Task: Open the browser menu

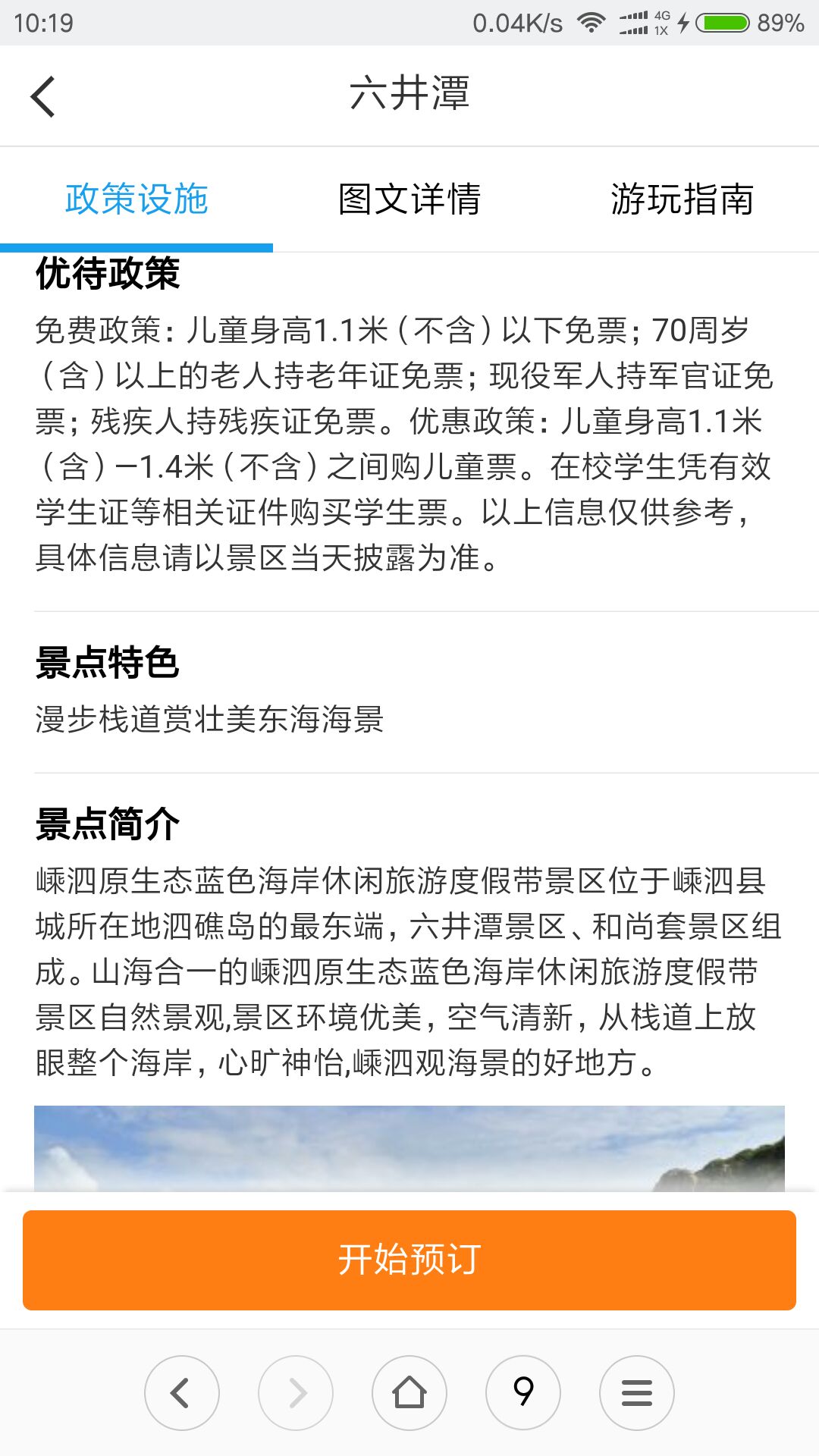Action: 637,1393
